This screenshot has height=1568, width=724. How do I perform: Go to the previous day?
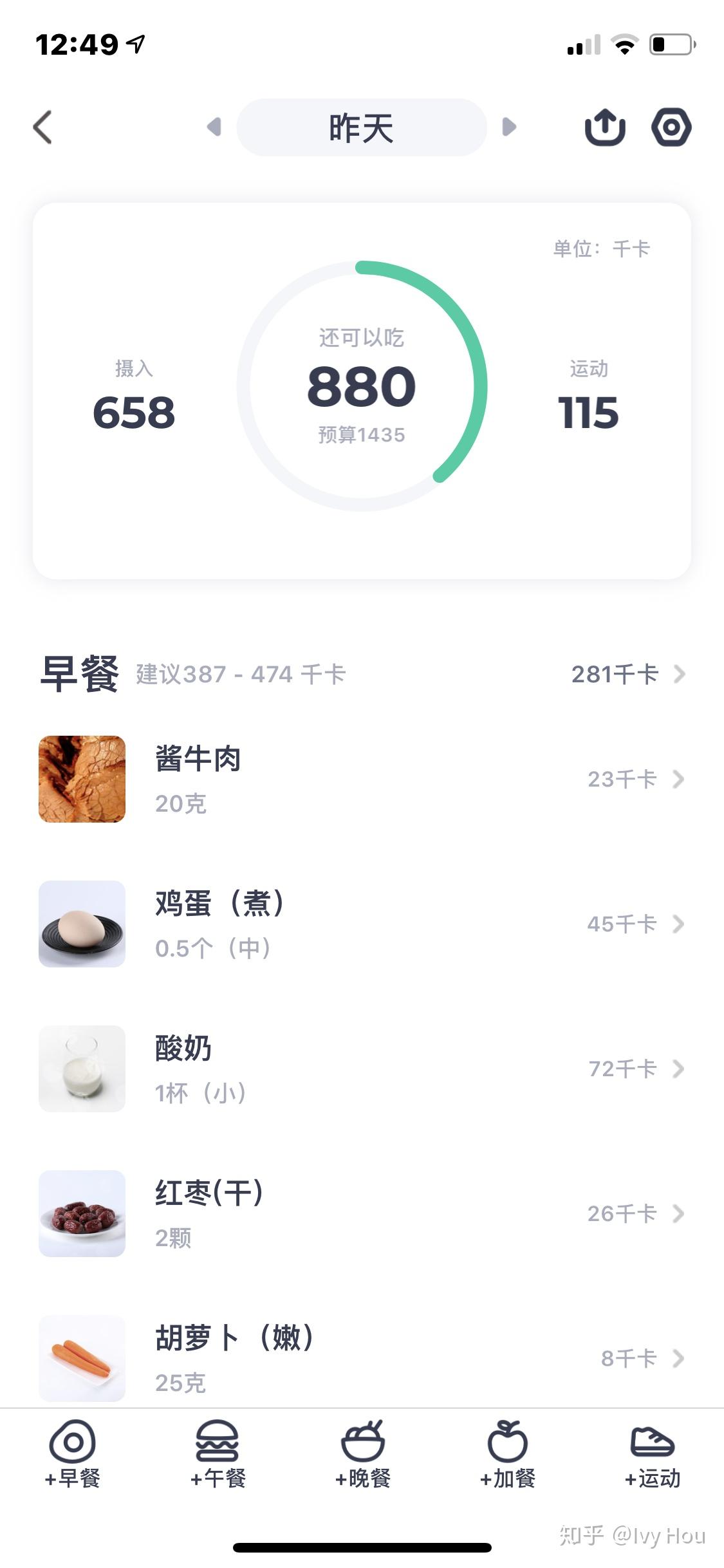(214, 127)
